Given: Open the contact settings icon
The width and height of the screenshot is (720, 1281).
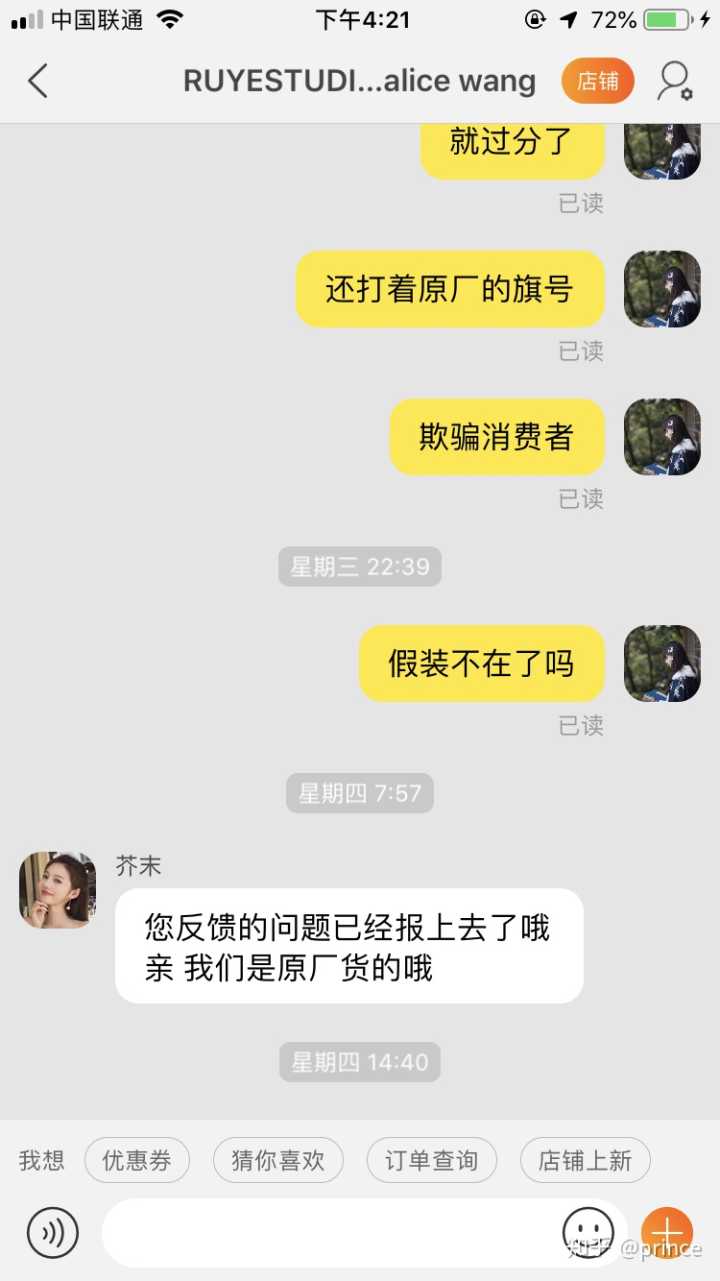Looking at the screenshot, I should [675, 81].
